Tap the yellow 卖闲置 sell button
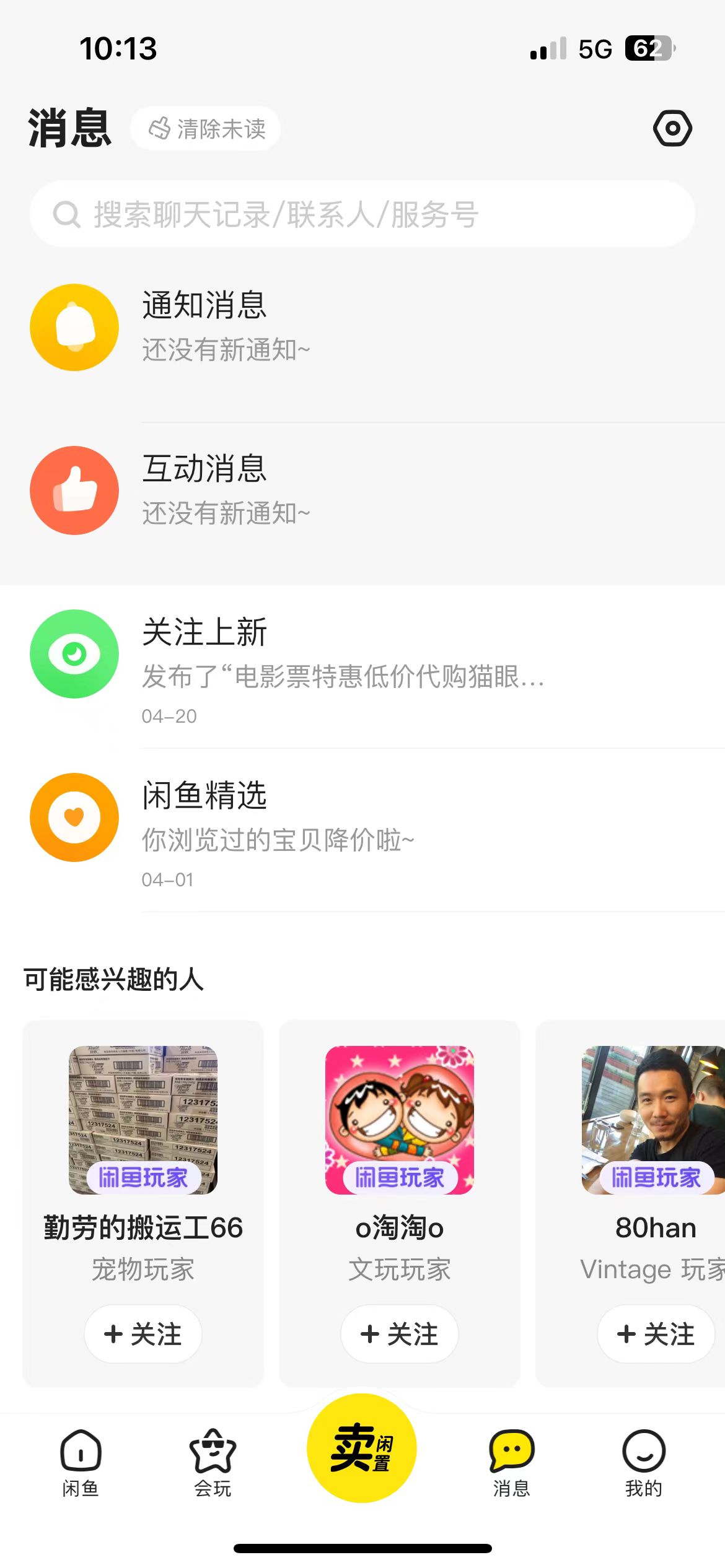Screen dimensions: 725x1568 click(362, 1448)
